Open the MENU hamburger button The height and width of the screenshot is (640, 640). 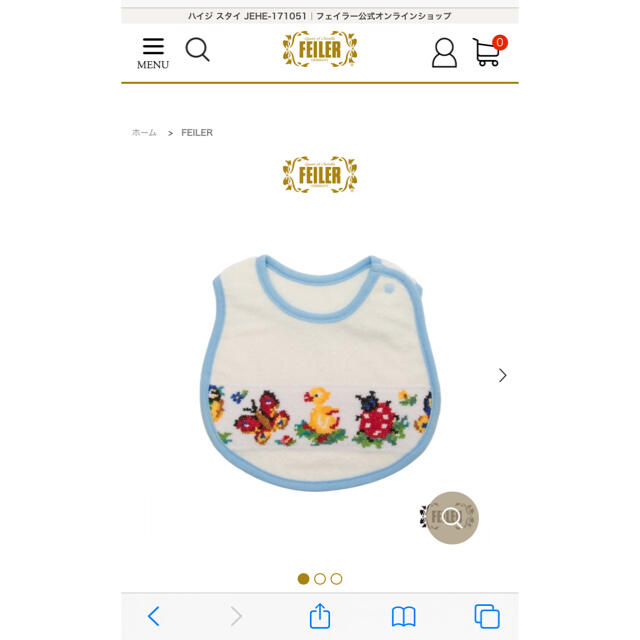tap(153, 52)
